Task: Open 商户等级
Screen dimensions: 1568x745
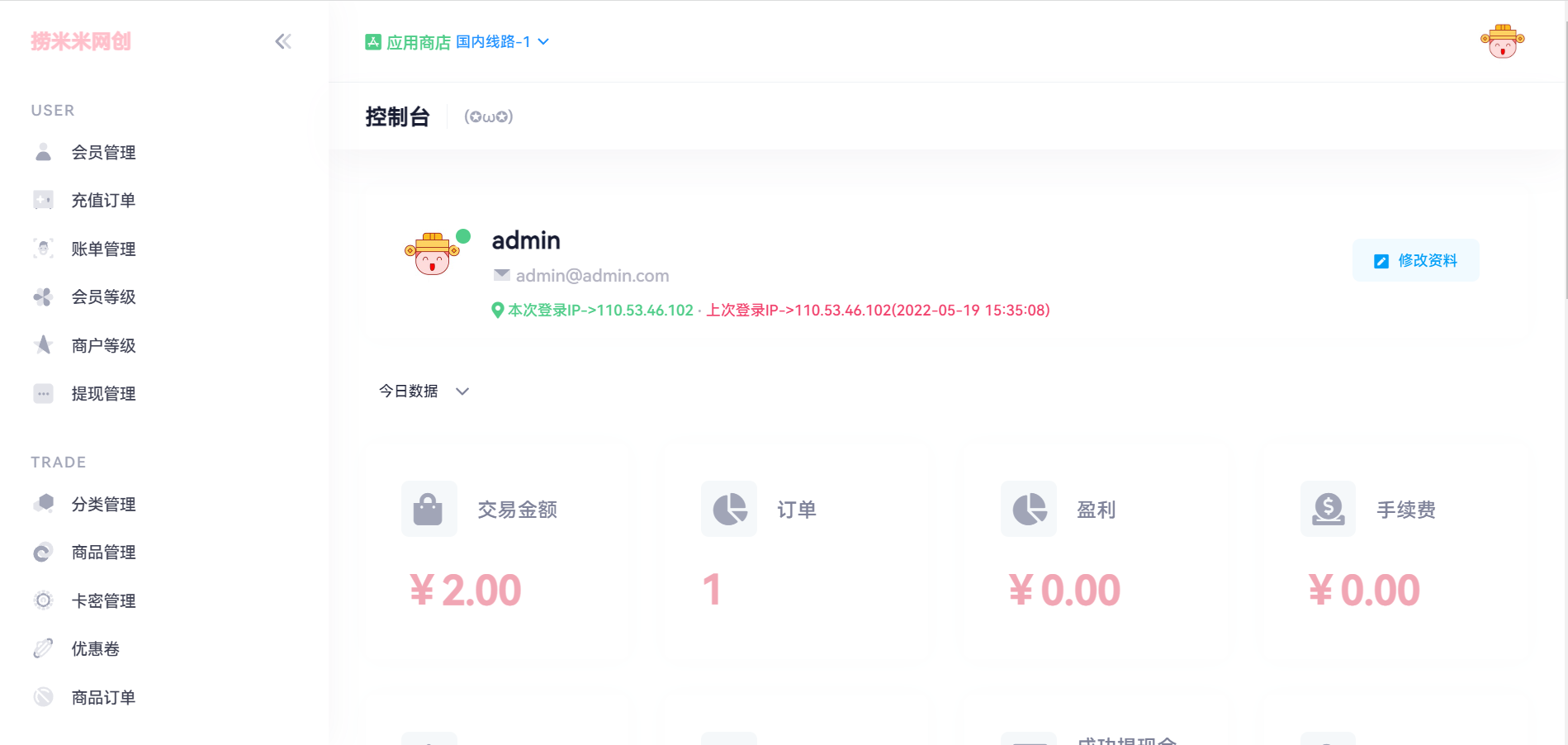Action: (103, 346)
